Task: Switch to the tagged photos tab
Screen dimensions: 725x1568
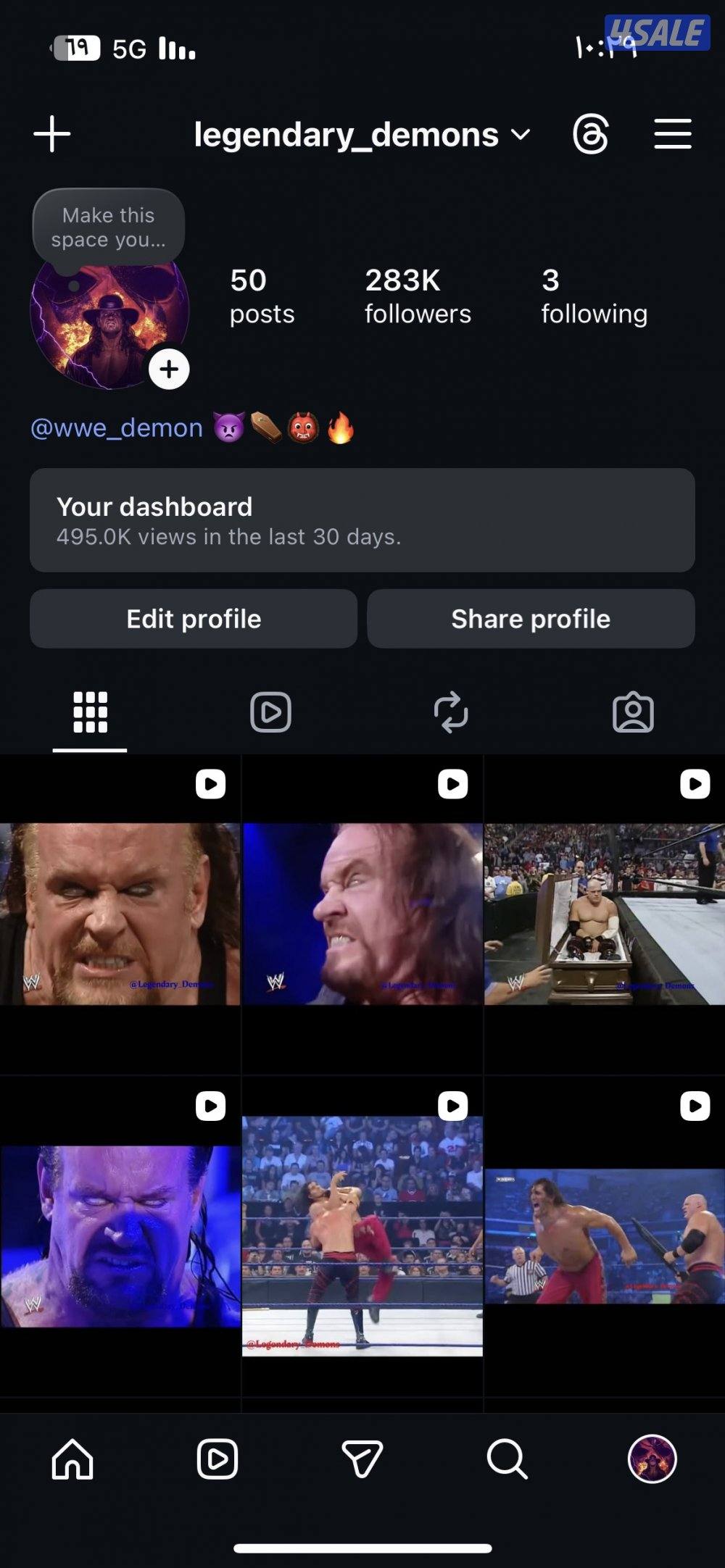Action: 633,712
